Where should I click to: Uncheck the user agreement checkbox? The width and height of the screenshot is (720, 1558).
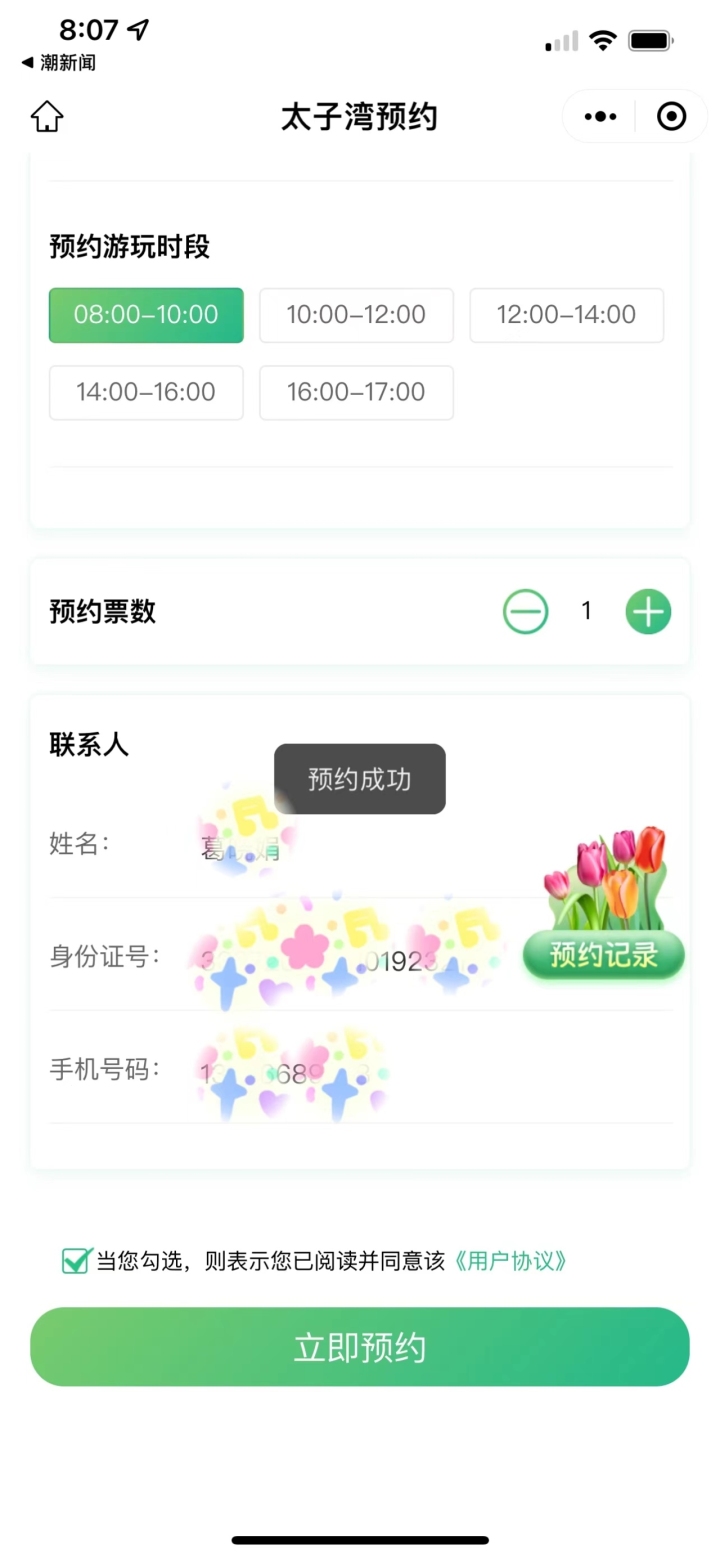[x=76, y=1261]
